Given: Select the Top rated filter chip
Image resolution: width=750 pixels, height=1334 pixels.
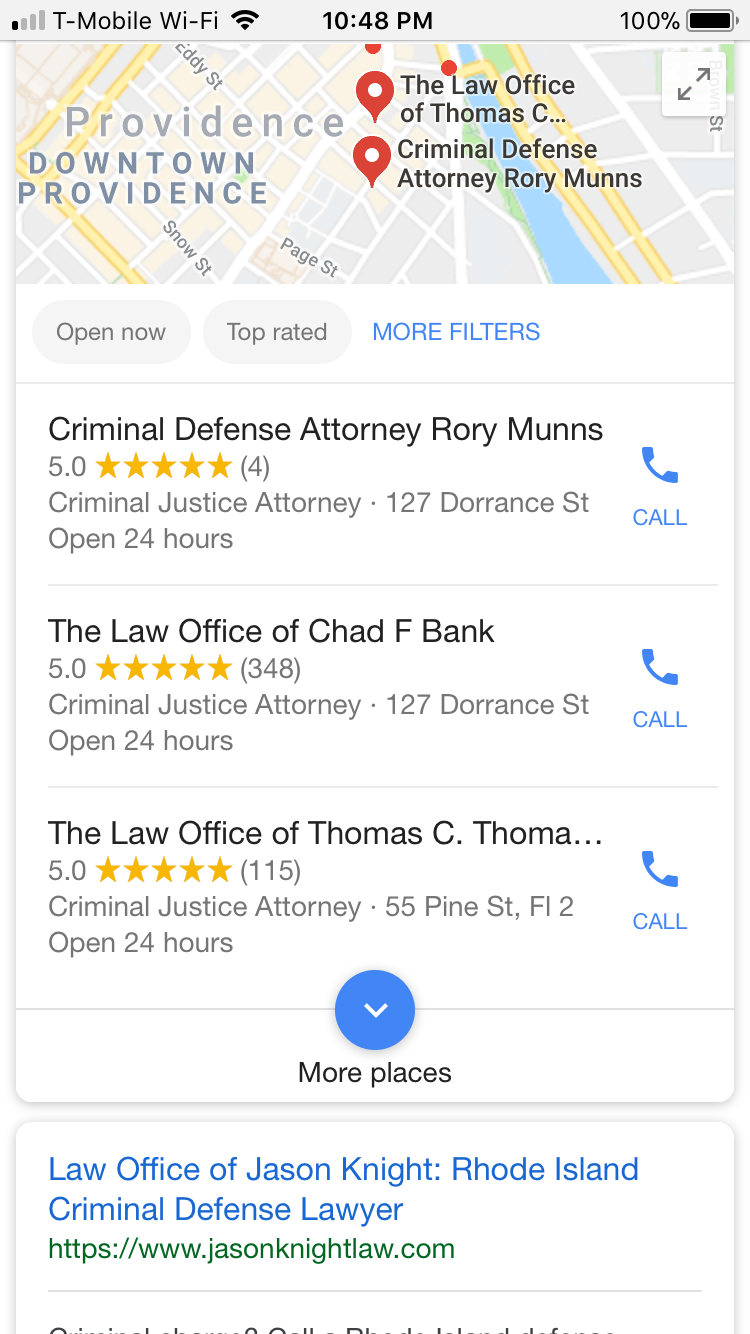Looking at the screenshot, I should point(277,332).
